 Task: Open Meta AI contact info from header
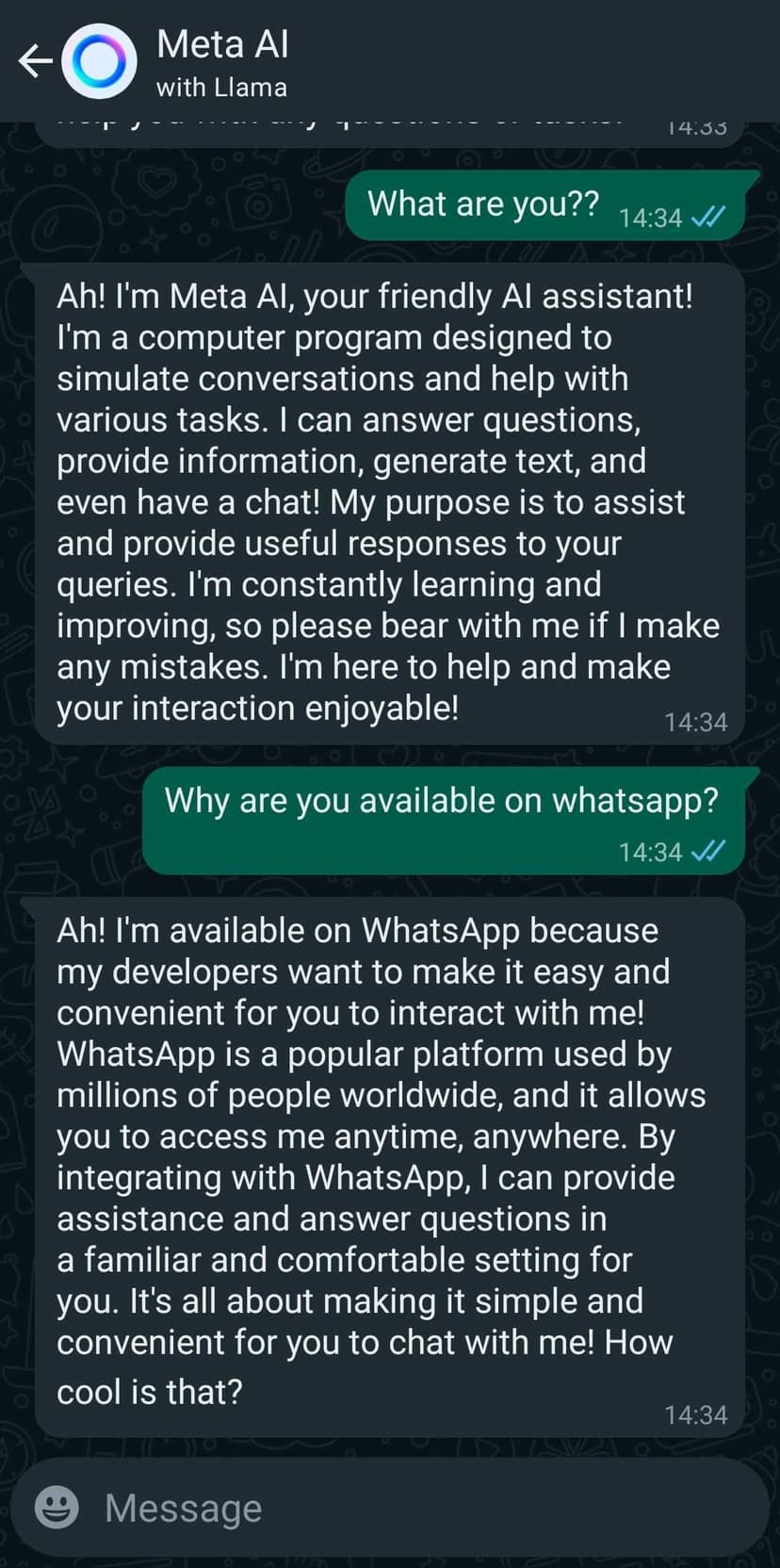click(222, 62)
